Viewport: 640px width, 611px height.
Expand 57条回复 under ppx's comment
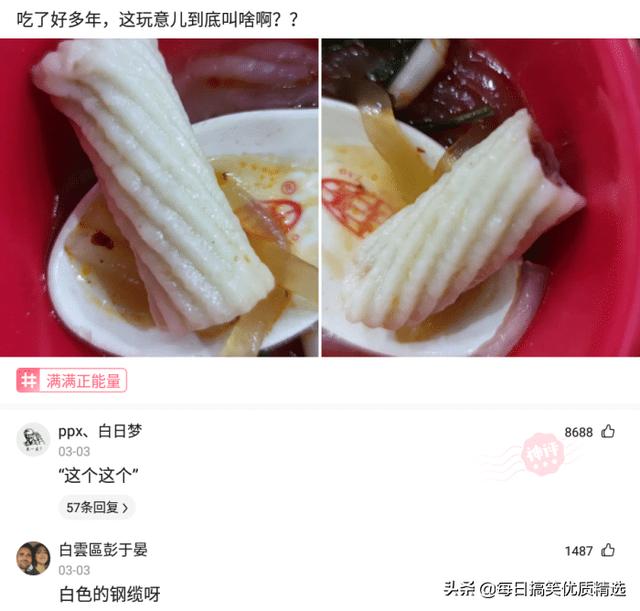click(96, 507)
